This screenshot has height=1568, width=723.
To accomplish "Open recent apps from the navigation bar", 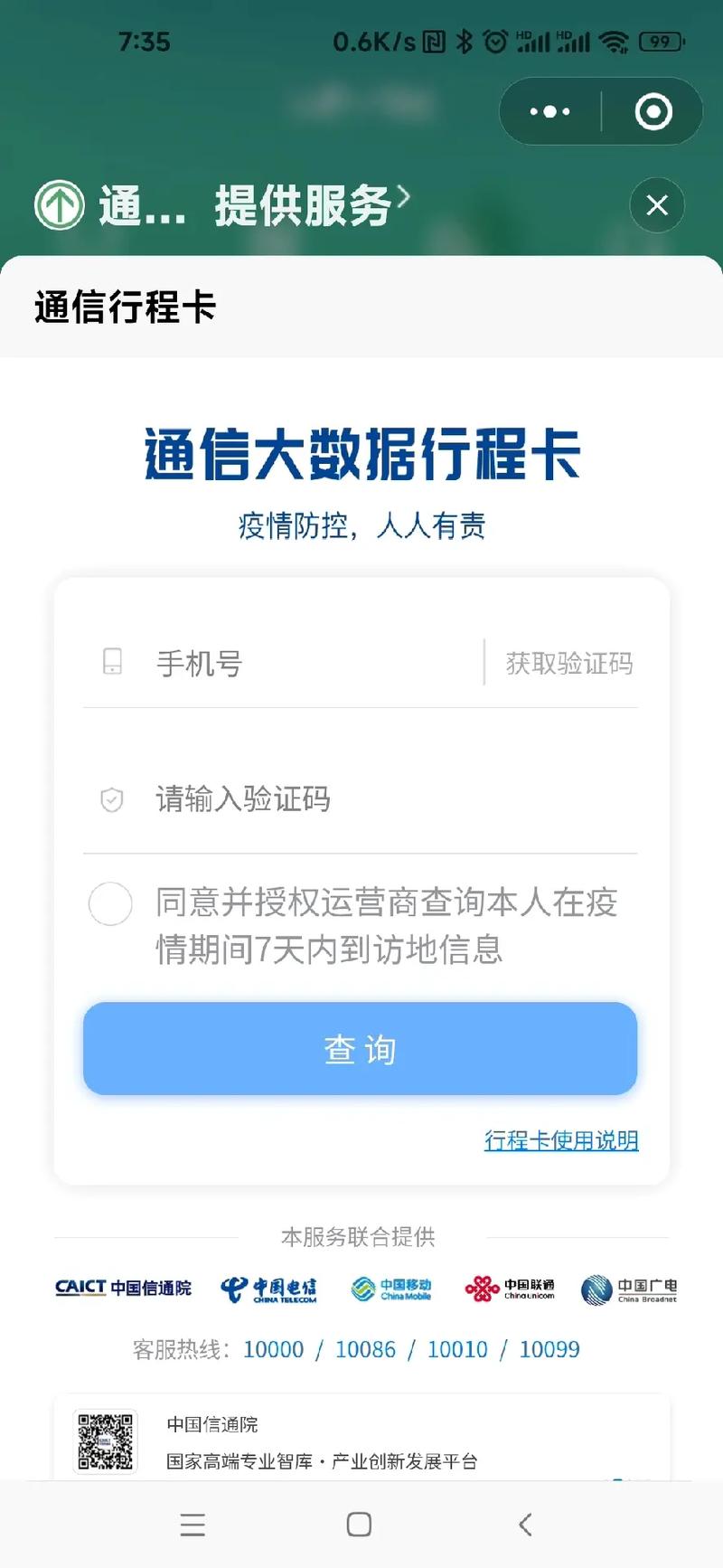I will (x=192, y=1525).
